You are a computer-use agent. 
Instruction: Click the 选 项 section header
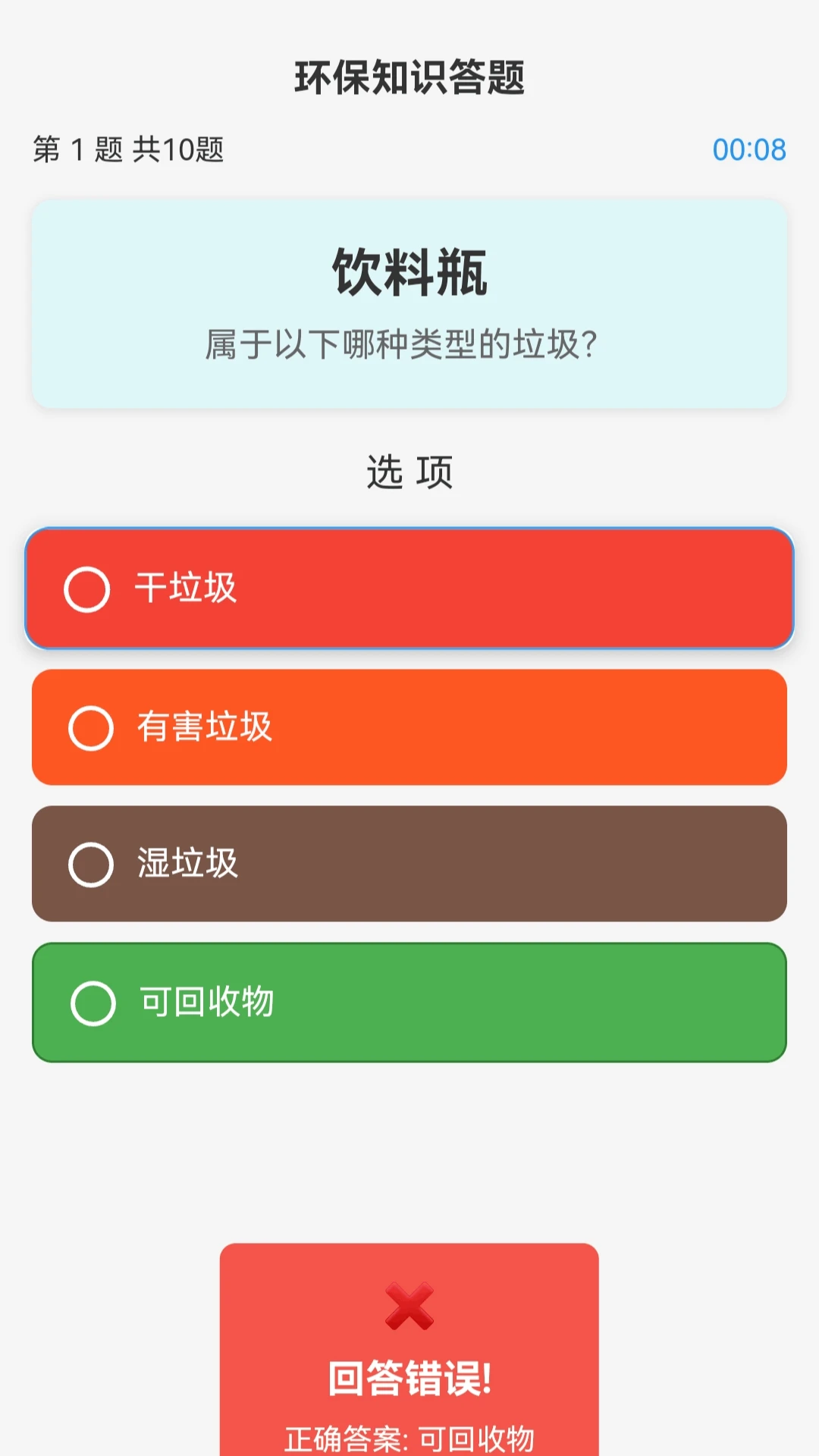[x=409, y=470]
